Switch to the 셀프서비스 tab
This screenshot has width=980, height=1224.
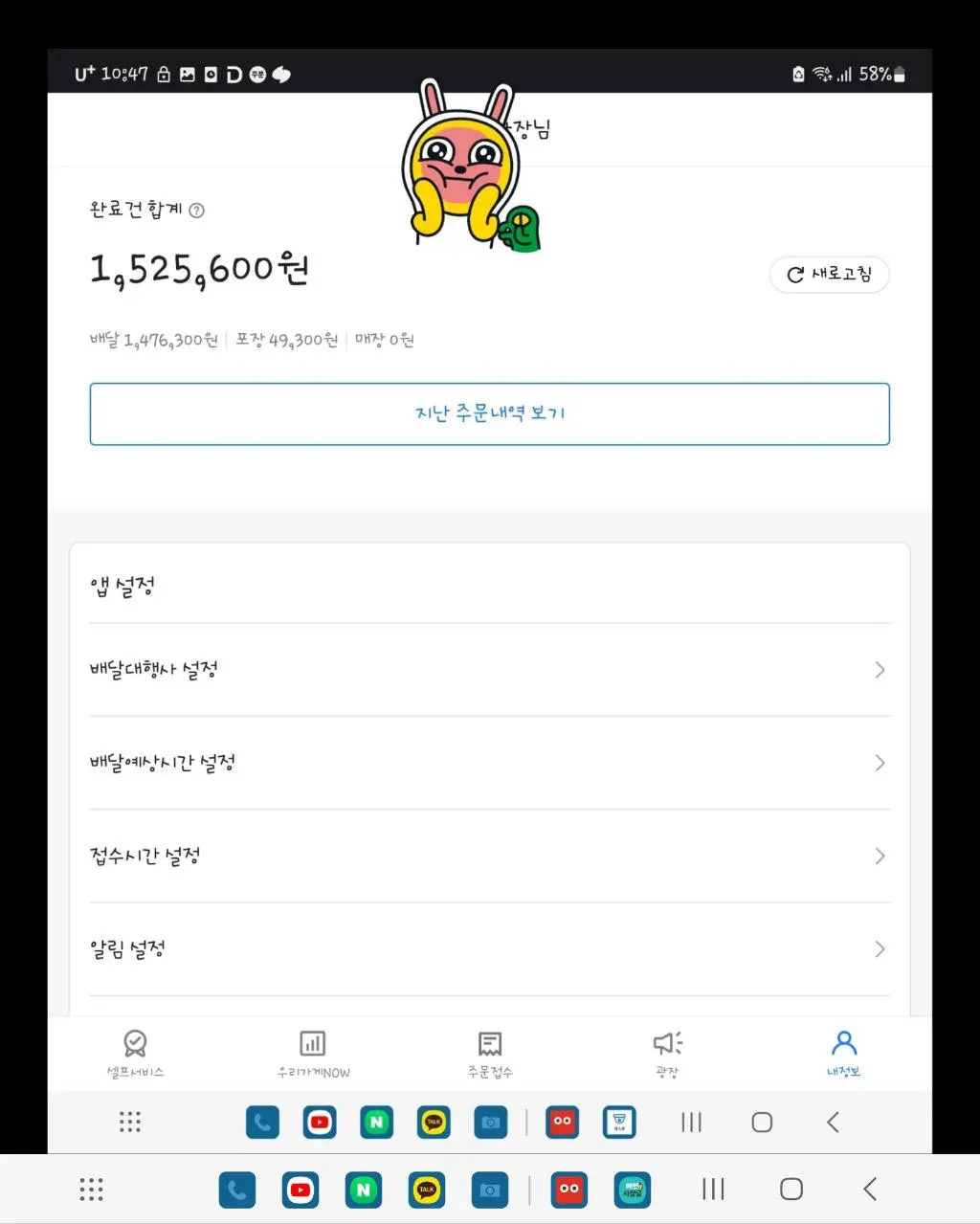(135, 1054)
